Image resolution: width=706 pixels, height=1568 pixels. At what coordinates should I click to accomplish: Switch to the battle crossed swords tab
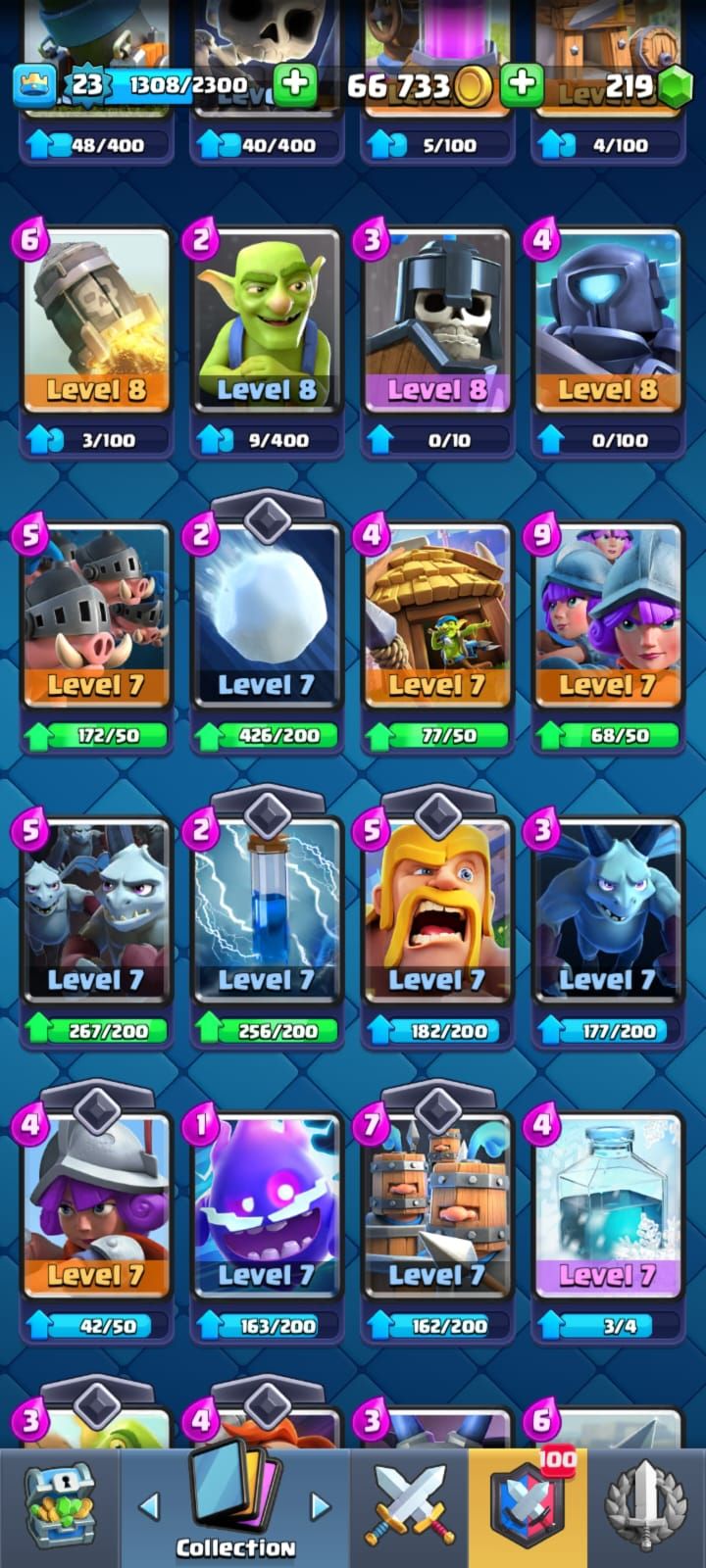409,1506
